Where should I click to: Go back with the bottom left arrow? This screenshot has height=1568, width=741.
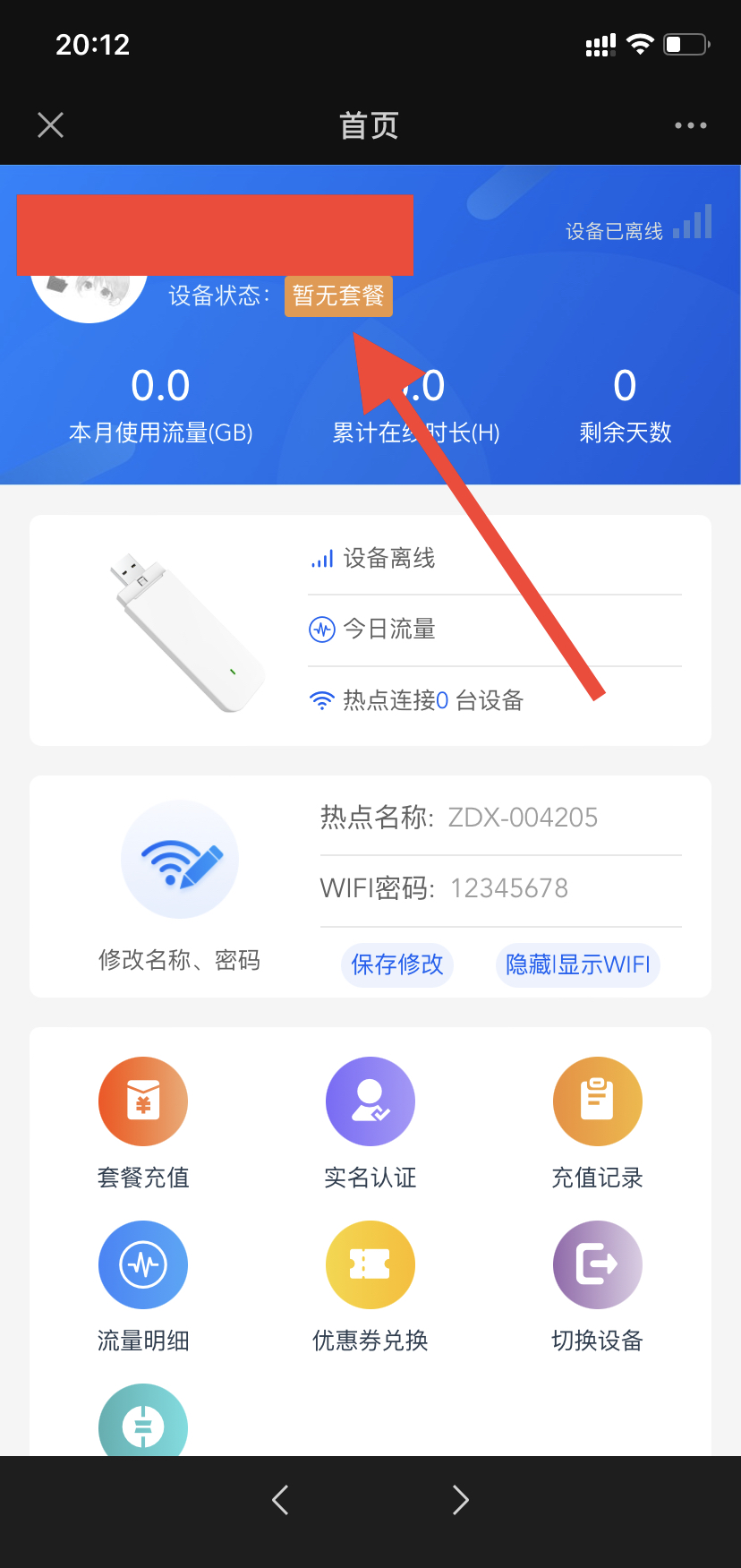click(x=280, y=1499)
